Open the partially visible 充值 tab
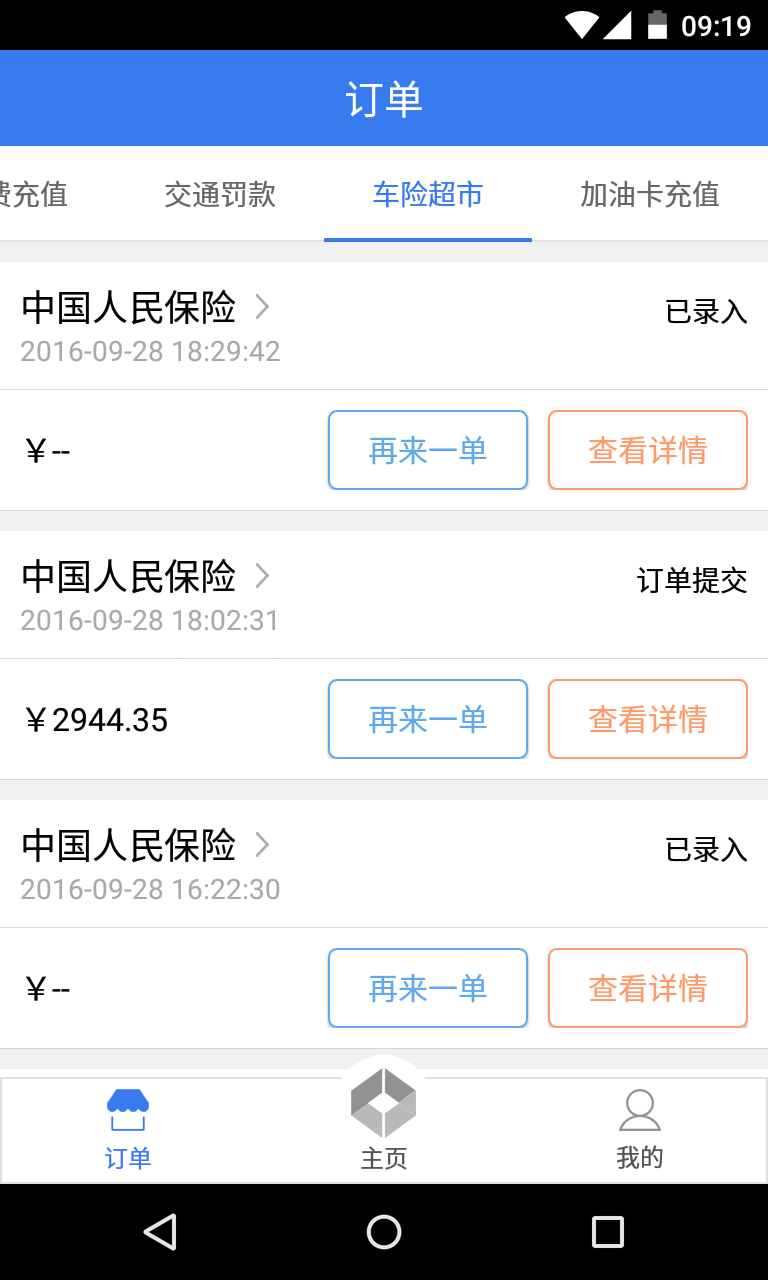The image size is (768, 1280). (34, 194)
